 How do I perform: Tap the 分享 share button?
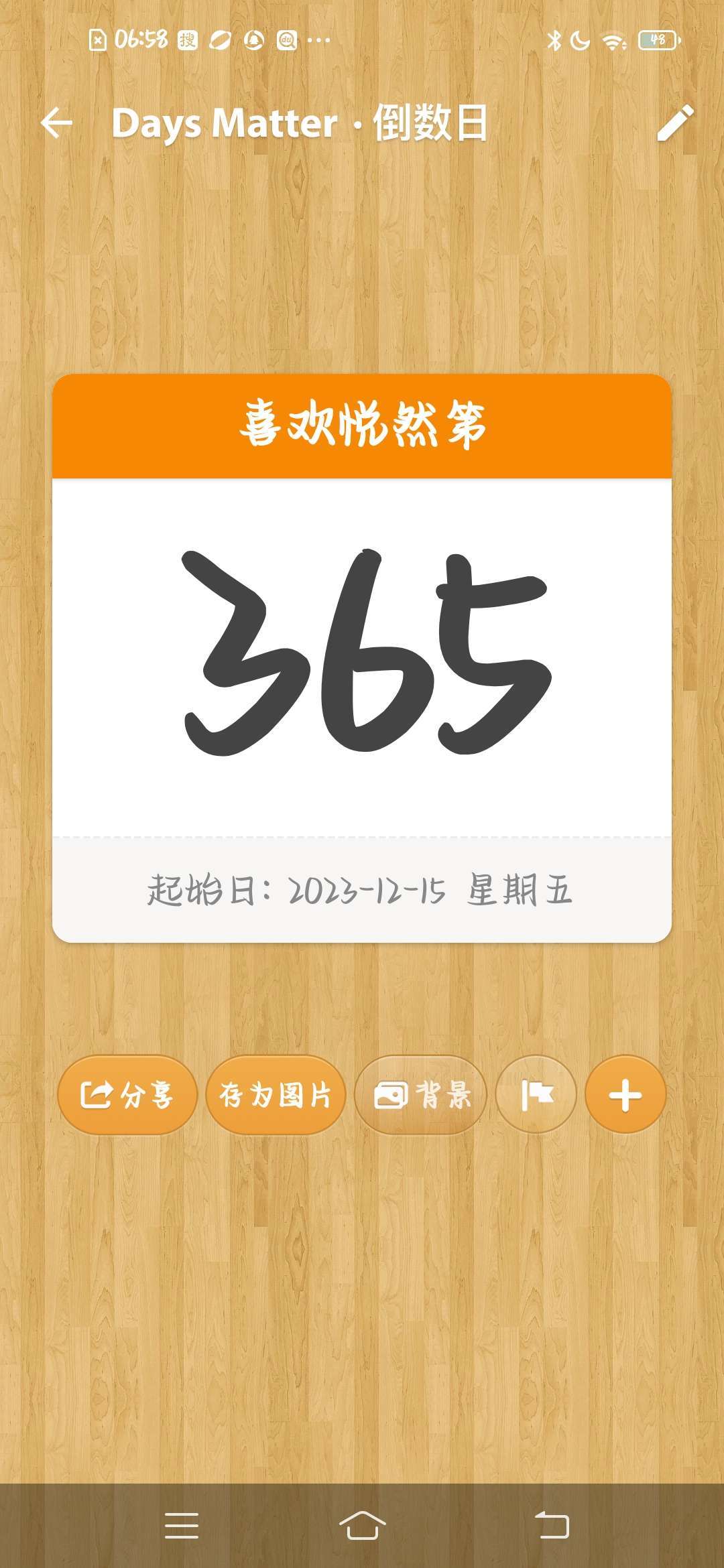point(127,1095)
